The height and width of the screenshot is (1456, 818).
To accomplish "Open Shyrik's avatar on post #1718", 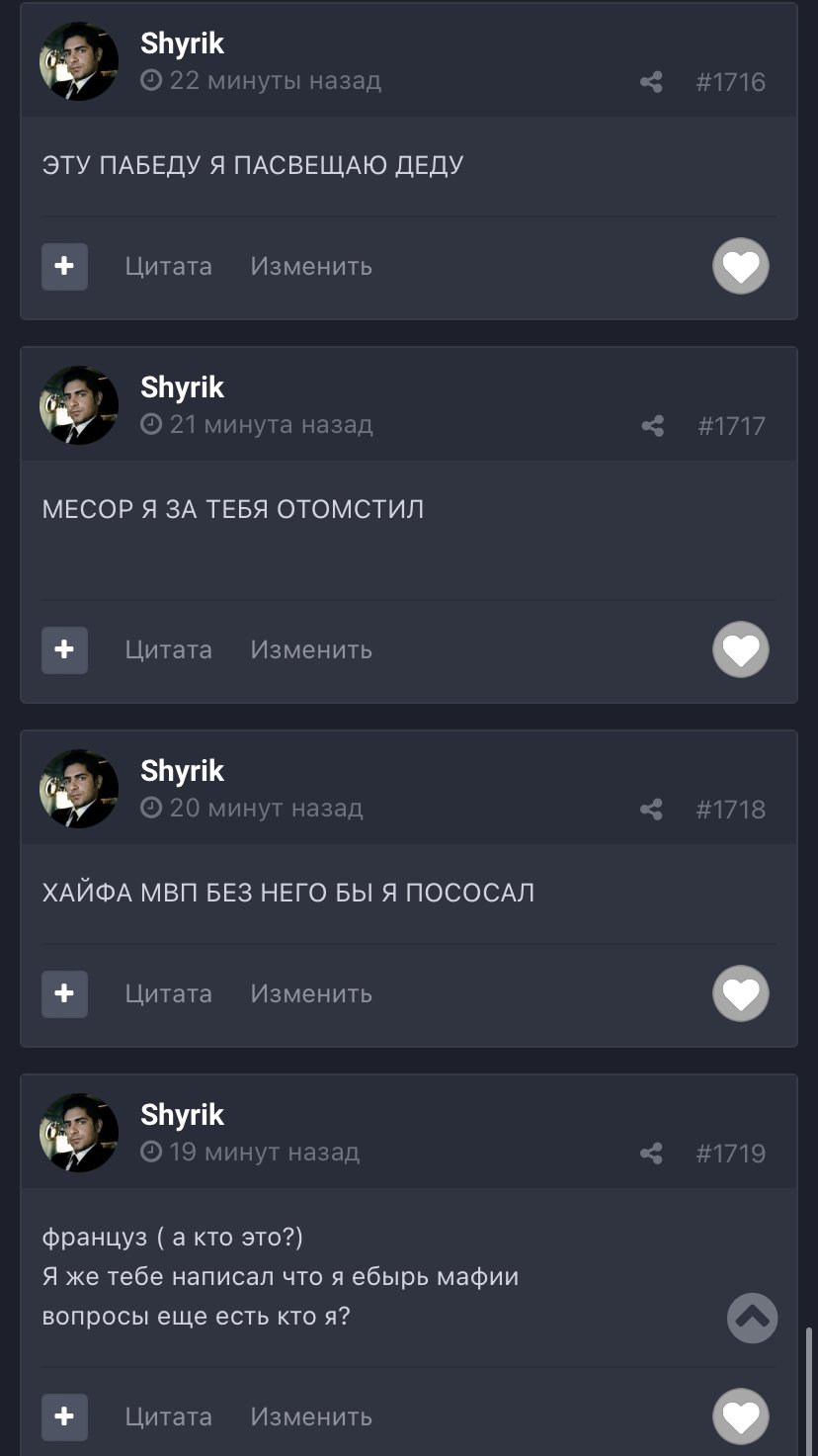I will point(79,789).
